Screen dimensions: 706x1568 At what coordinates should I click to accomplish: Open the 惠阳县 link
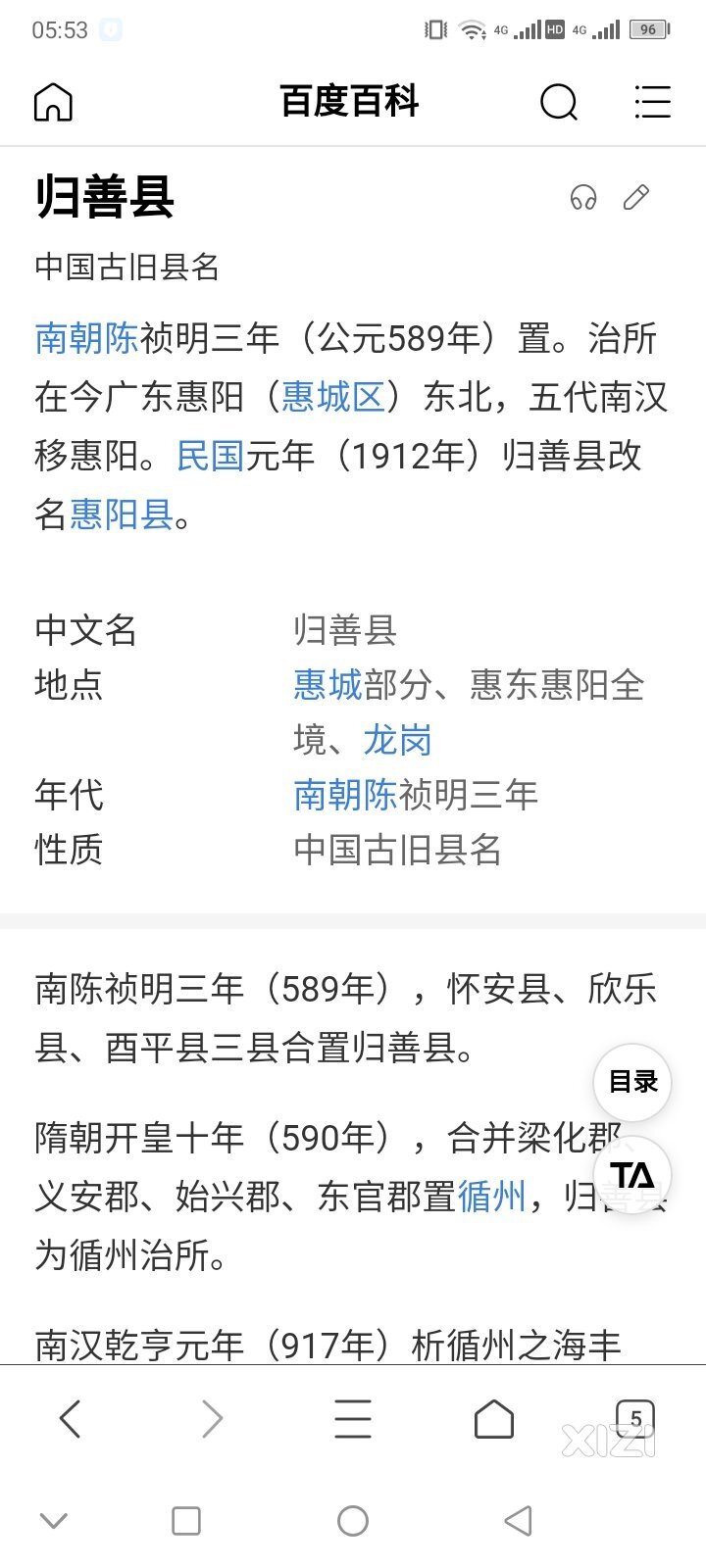(x=121, y=514)
